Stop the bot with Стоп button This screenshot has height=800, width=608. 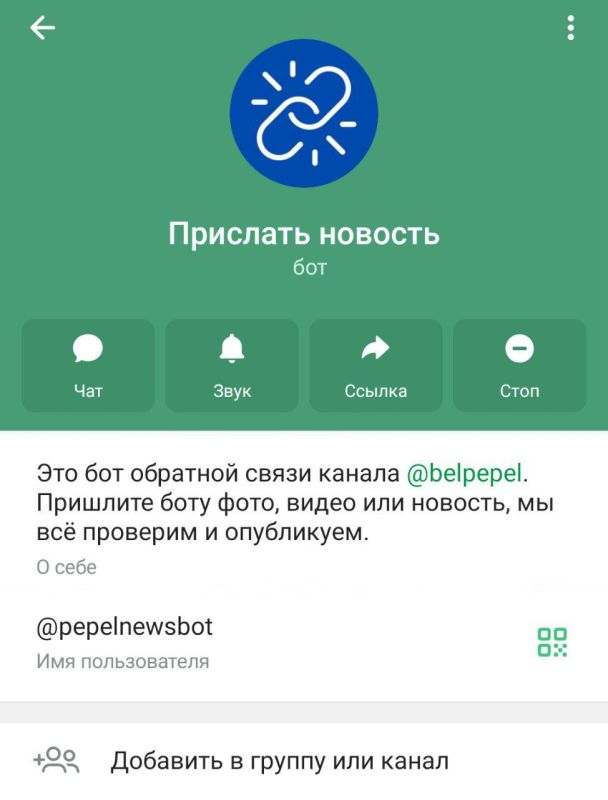coord(519,365)
